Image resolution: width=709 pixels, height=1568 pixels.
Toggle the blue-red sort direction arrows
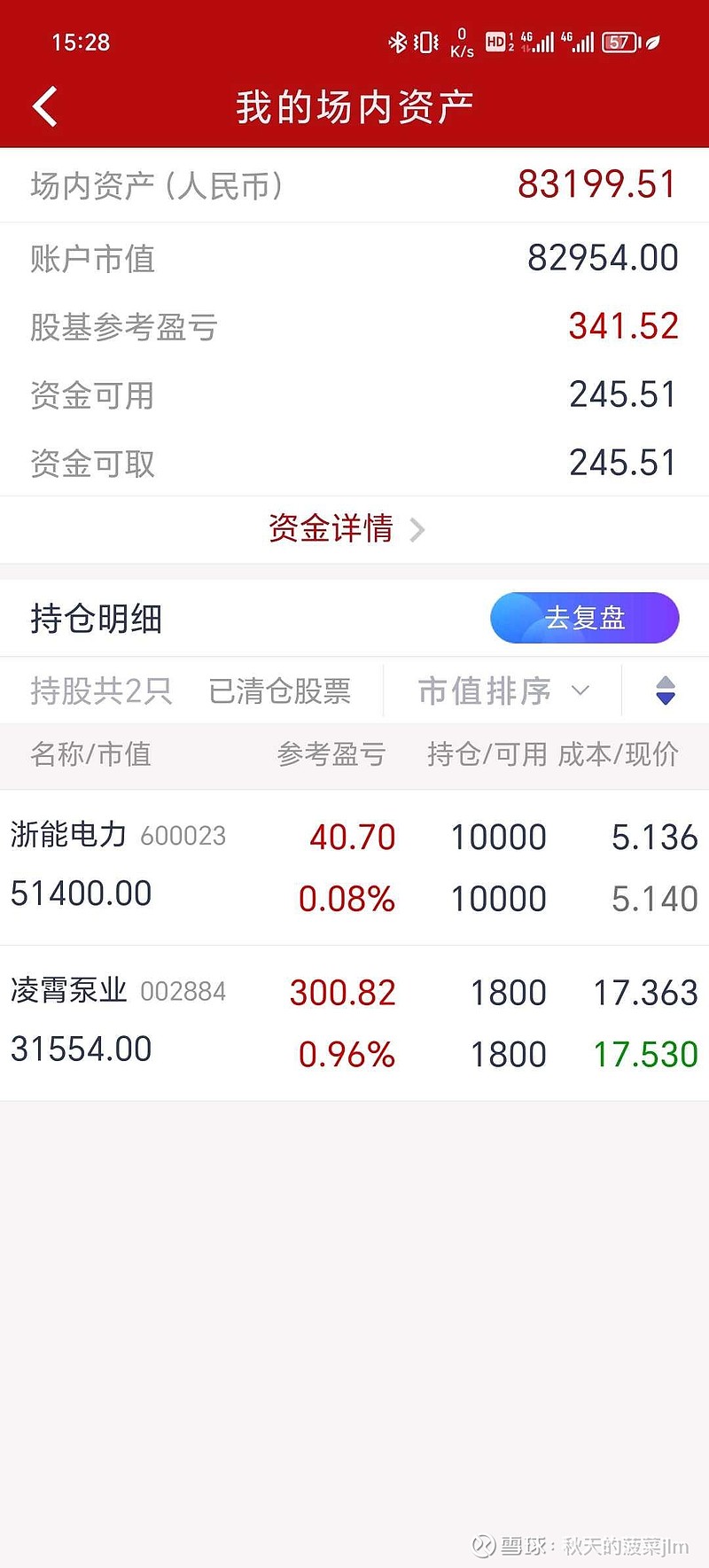666,690
